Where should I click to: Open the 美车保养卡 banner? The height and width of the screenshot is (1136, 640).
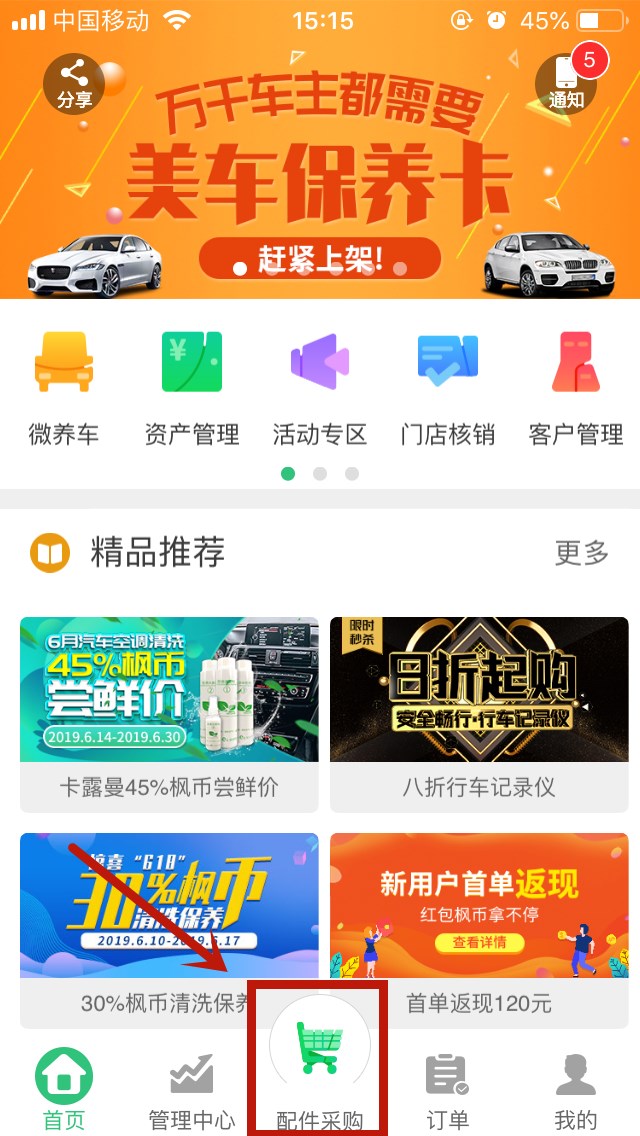click(320, 180)
